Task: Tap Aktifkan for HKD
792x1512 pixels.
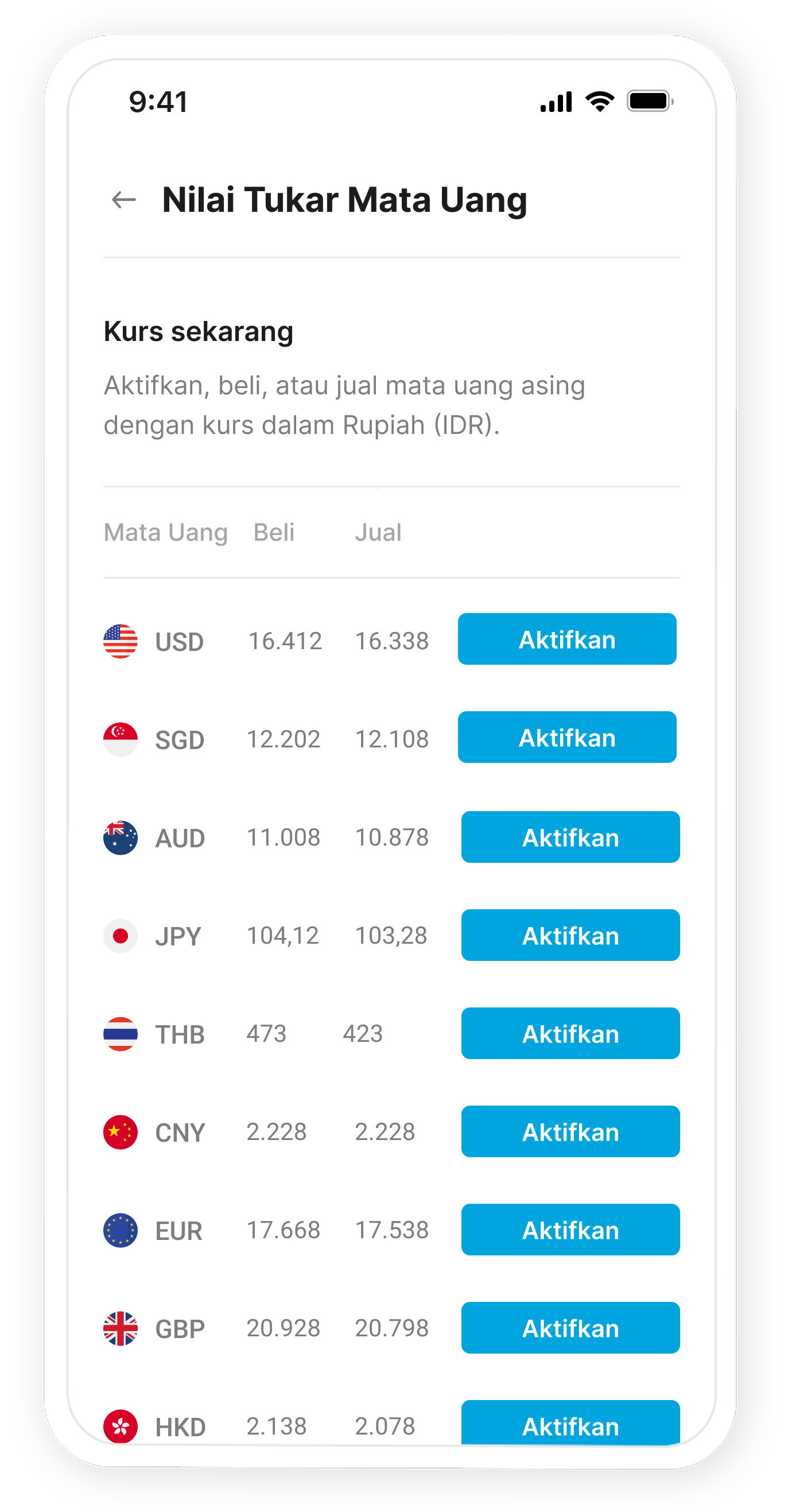Action: tap(570, 1423)
